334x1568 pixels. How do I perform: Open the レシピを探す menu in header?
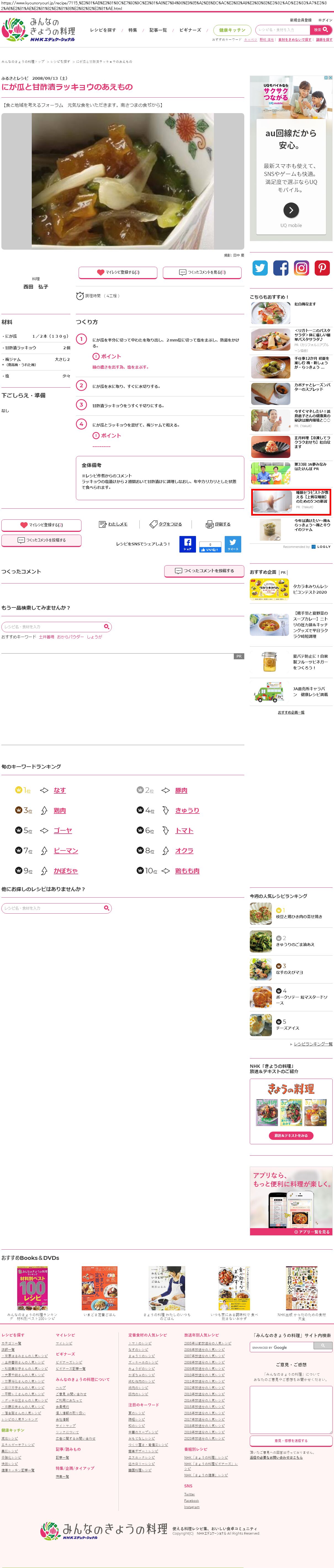coord(102,30)
